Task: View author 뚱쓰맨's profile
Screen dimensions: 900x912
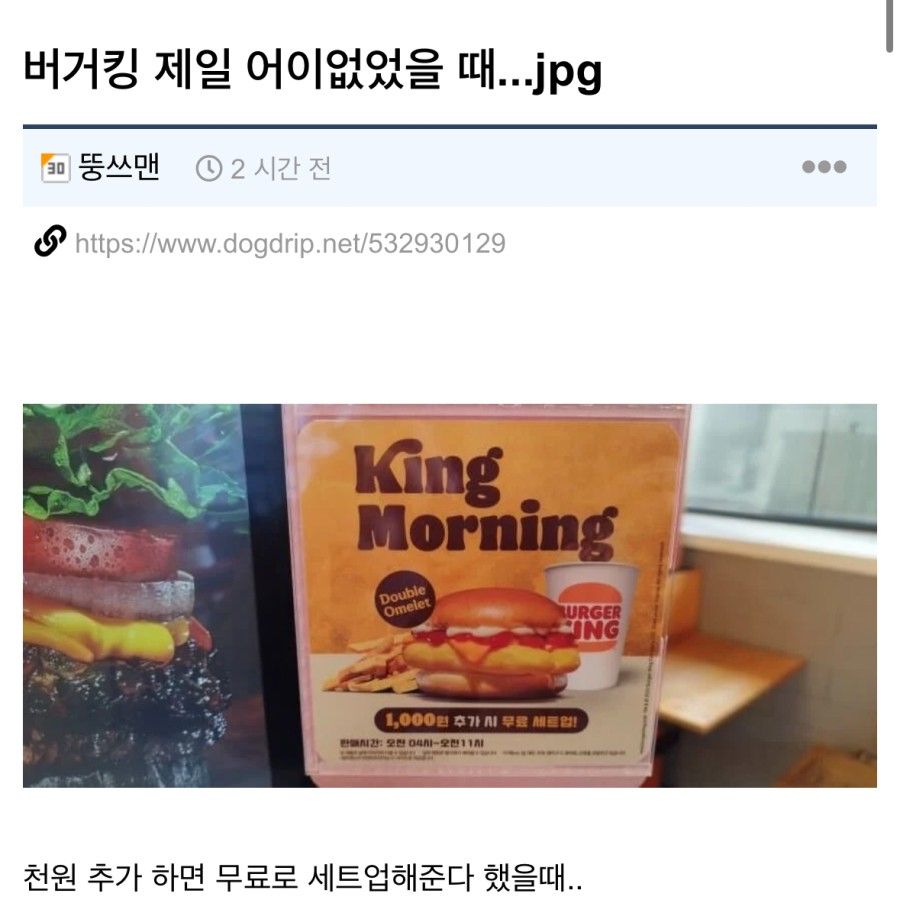Action: 118,167
